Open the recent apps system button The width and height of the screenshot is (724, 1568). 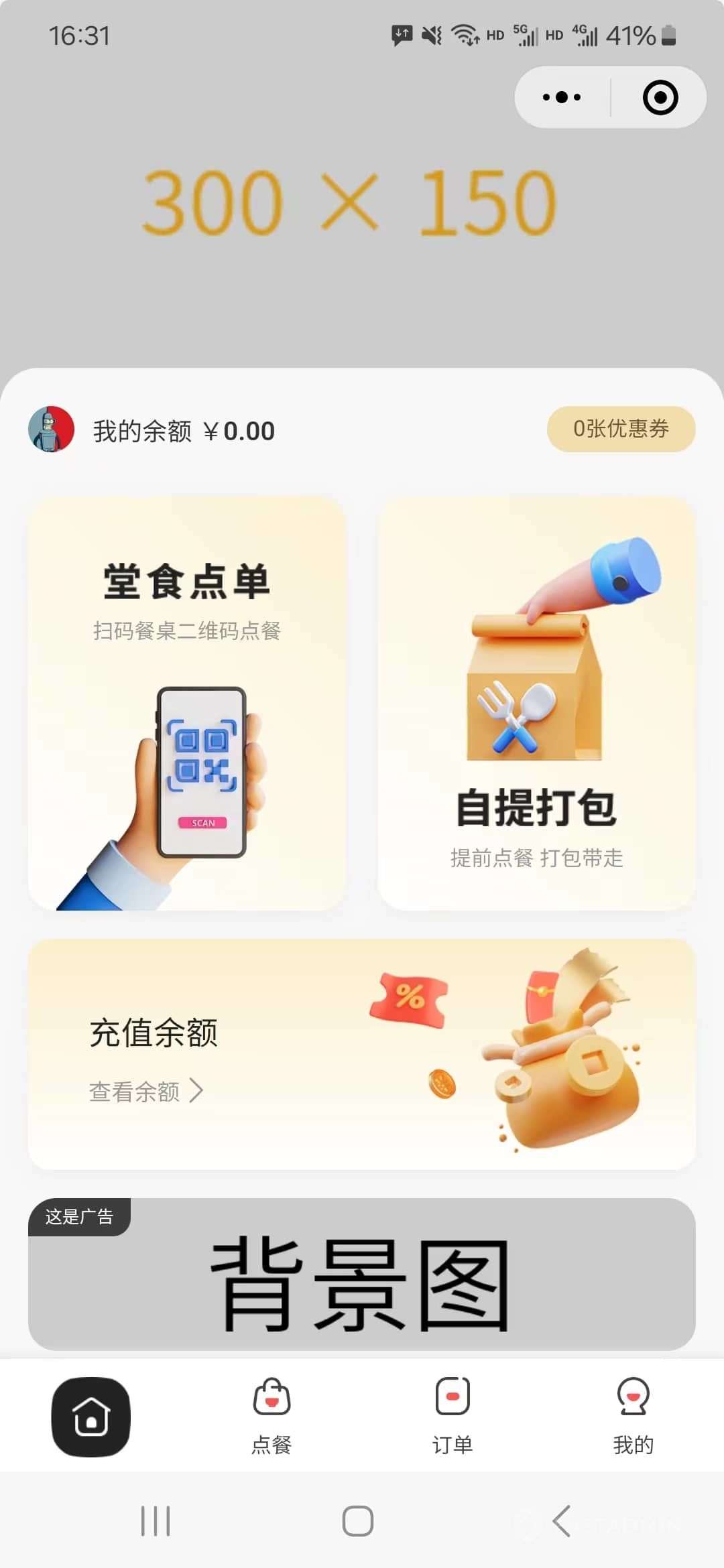pyautogui.click(x=156, y=1521)
